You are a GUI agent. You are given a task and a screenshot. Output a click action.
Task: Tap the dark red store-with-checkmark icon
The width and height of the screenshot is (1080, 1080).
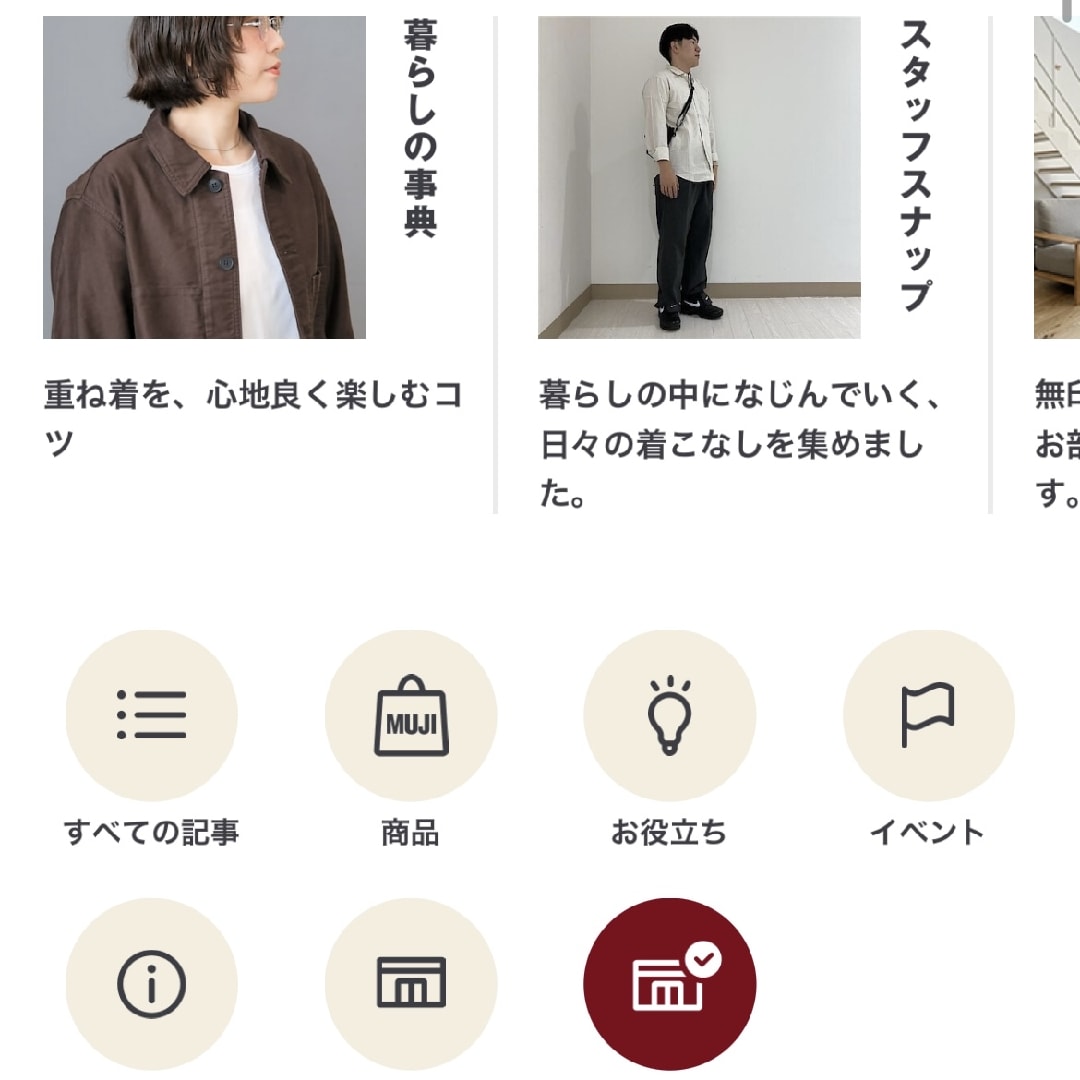[669, 983]
